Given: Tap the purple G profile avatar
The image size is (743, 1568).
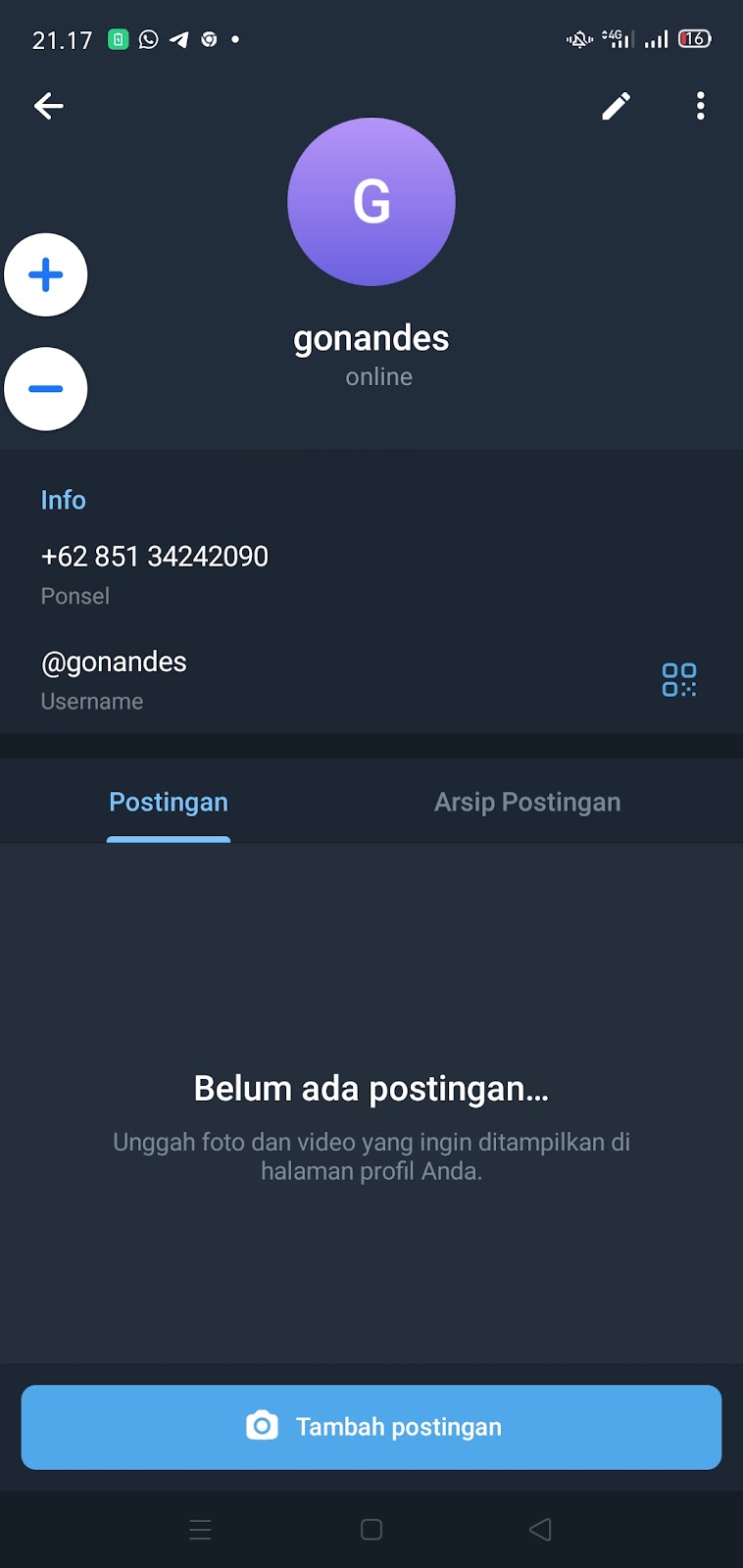Looking at the screenshot, I should pyautogui.click(x=371, y=202).
